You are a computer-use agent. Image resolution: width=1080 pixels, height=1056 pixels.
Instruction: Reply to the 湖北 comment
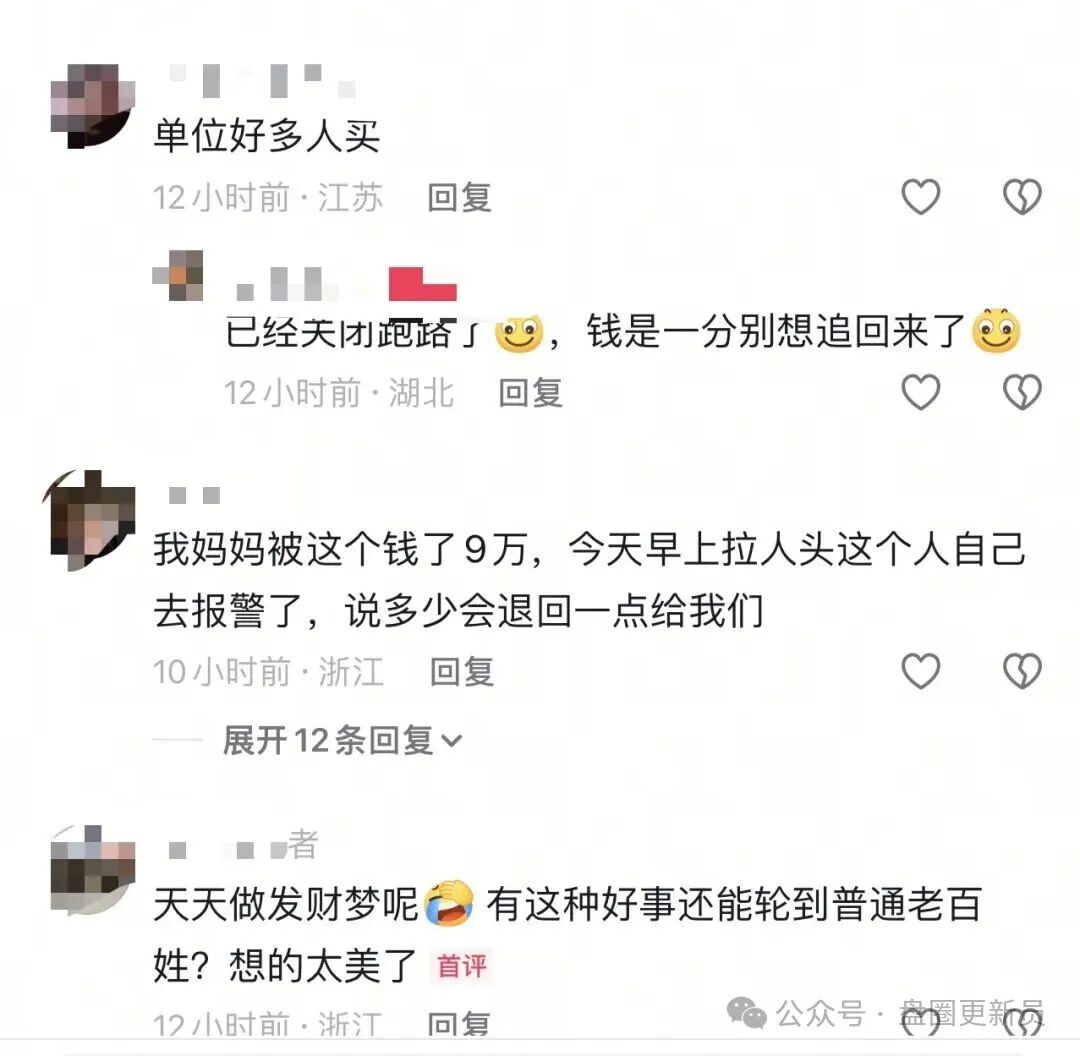530,392
